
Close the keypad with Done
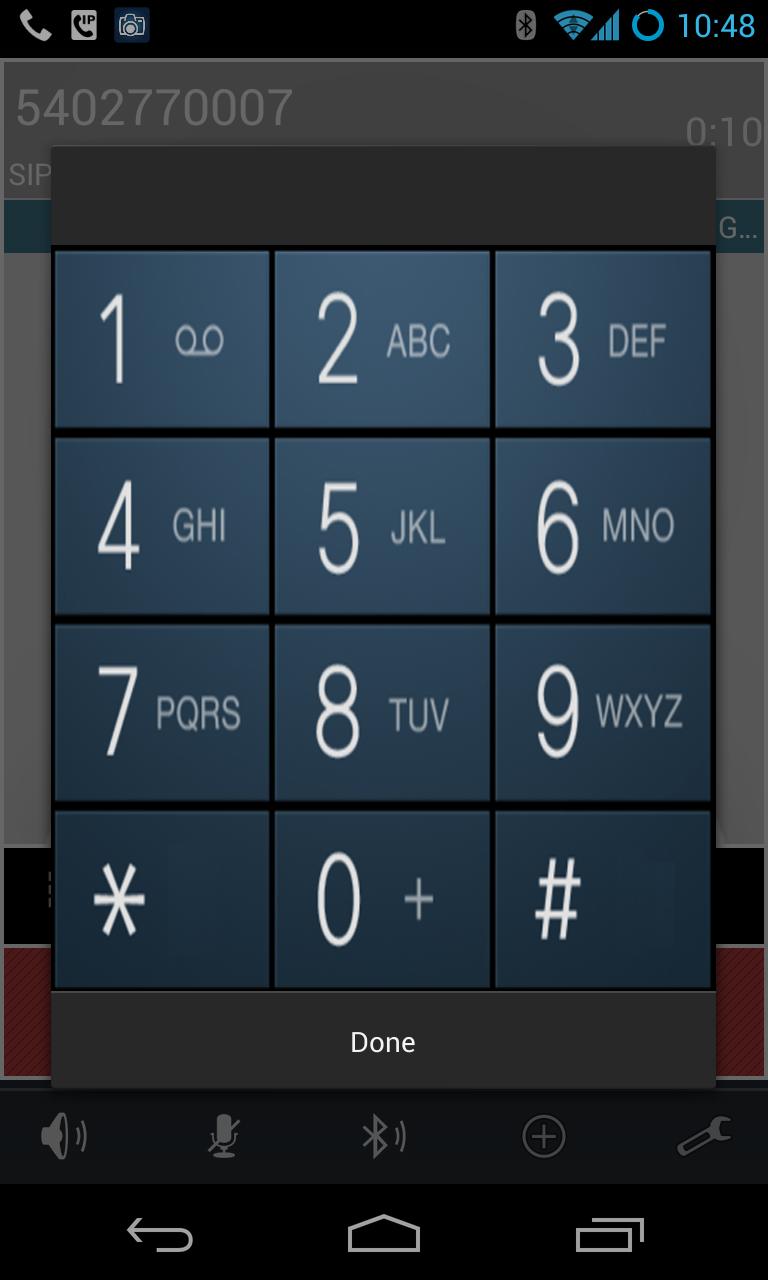383,1042
